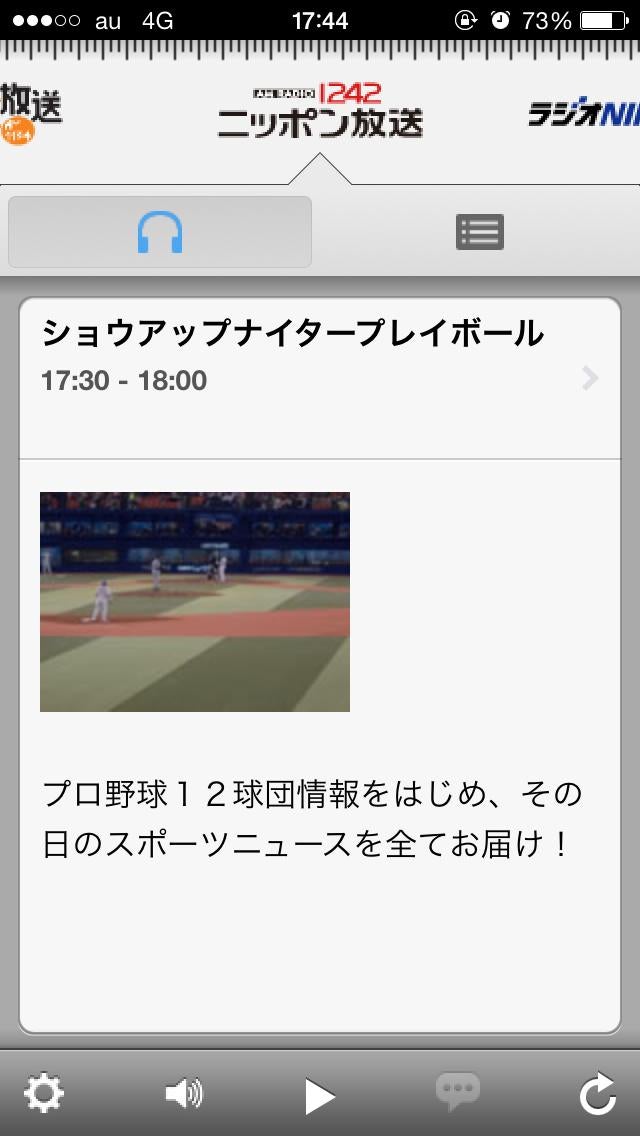Start playback of ニッポン放送
The width and height of the screenshot is (640, 1136).
tap(319, 1095)
